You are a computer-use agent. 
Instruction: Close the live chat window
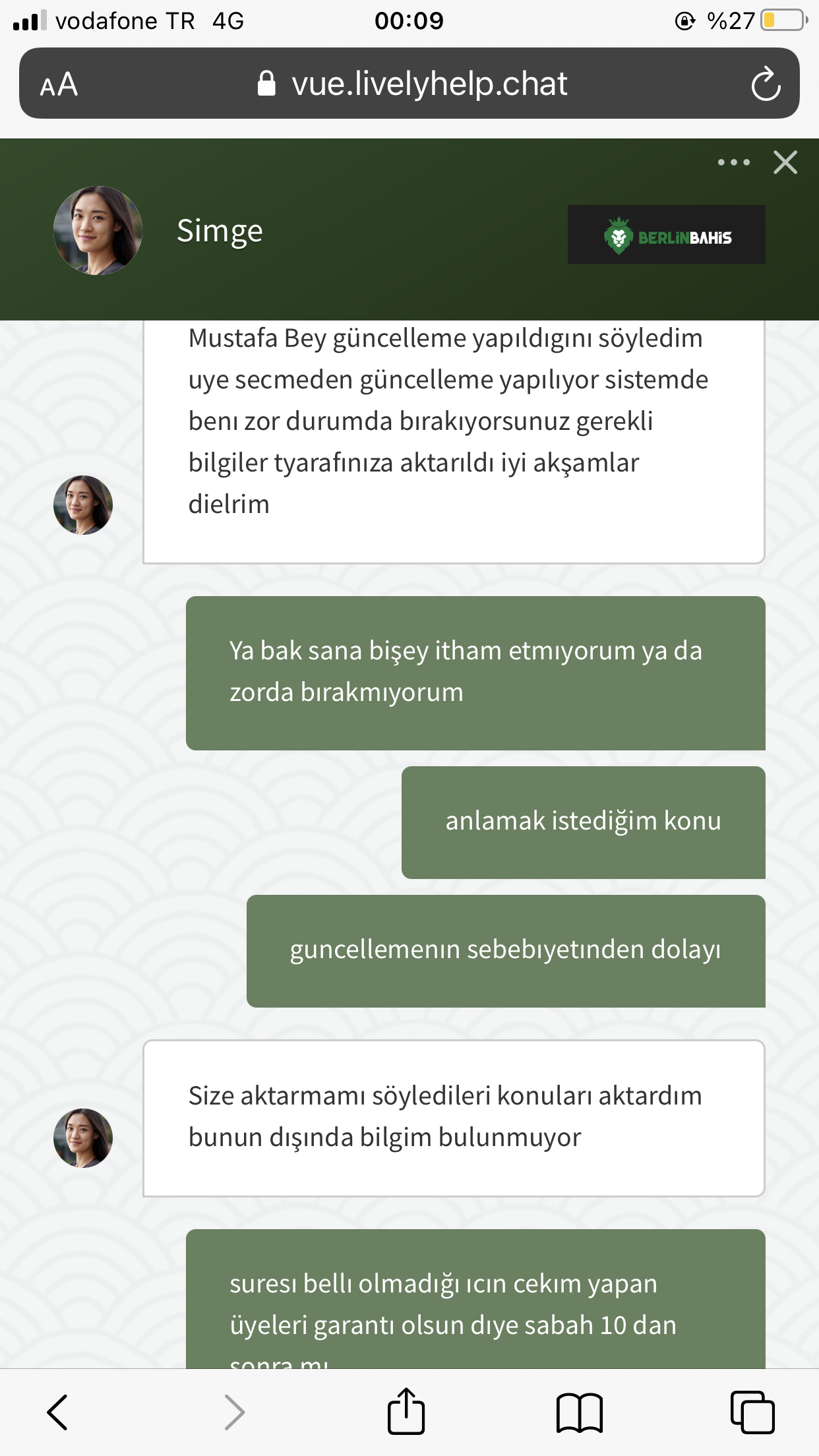(x=785, y=162)
